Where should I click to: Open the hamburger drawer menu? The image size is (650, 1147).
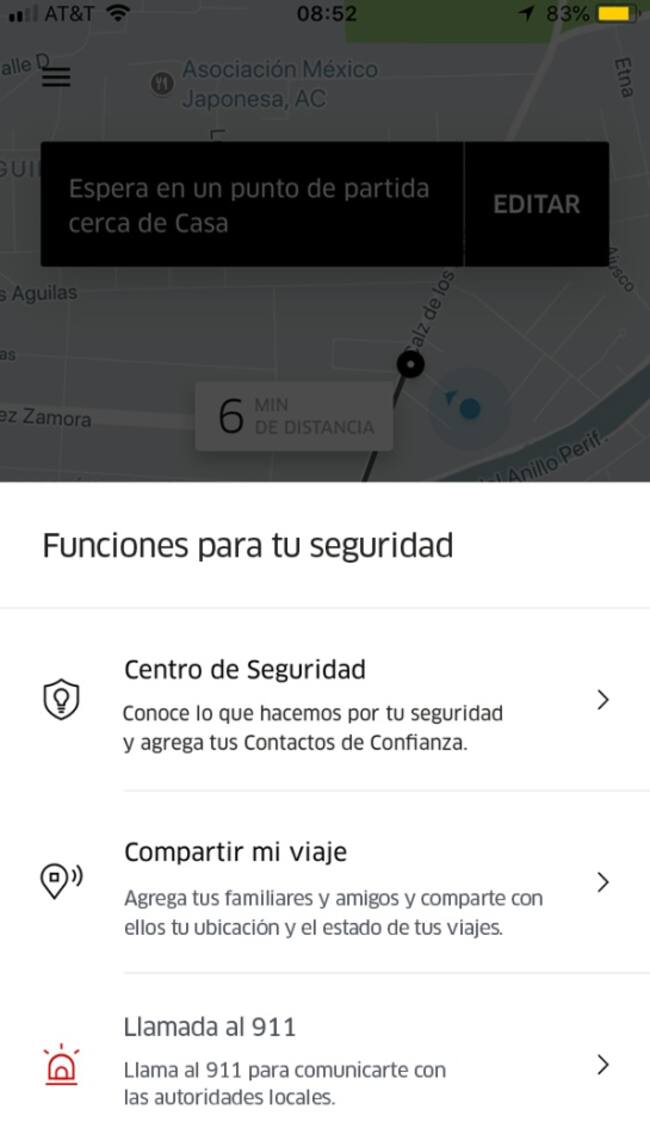(56, 77)
